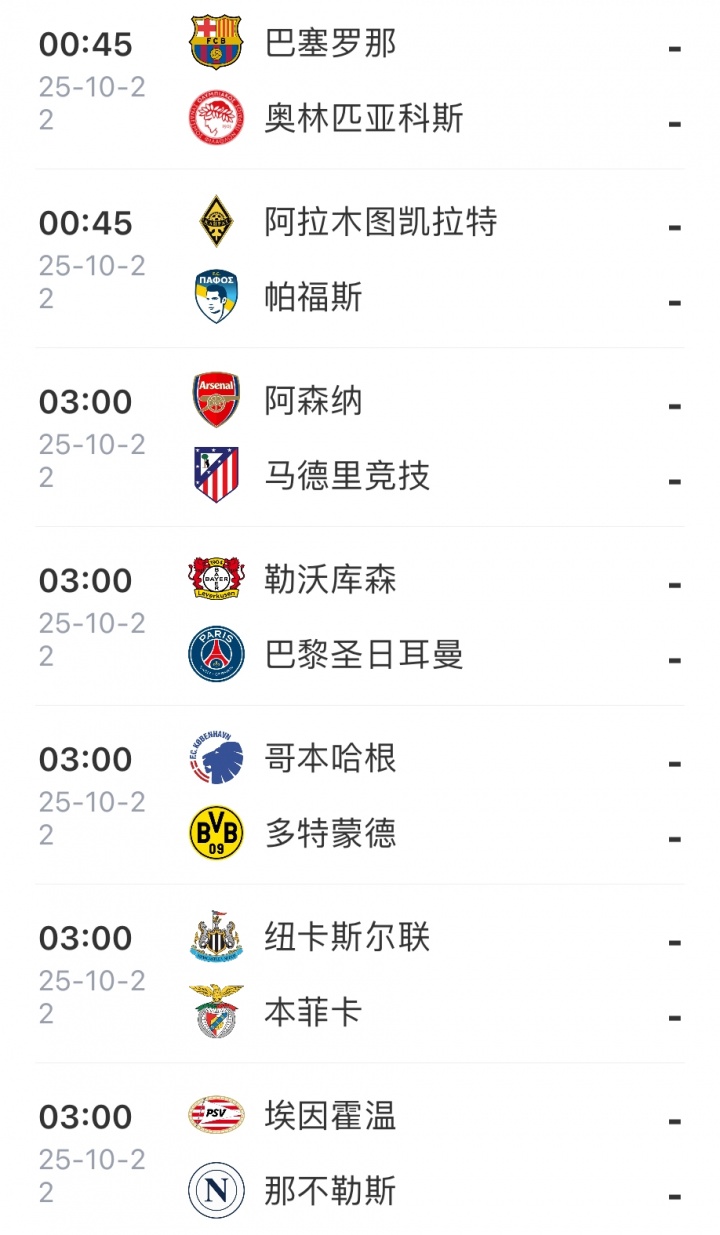The width and height of the screenshot is (720, 1235).
Task: Open the 巴塞罗那 vs 奥林匹亚科斯 match
Action: point(360,81)
